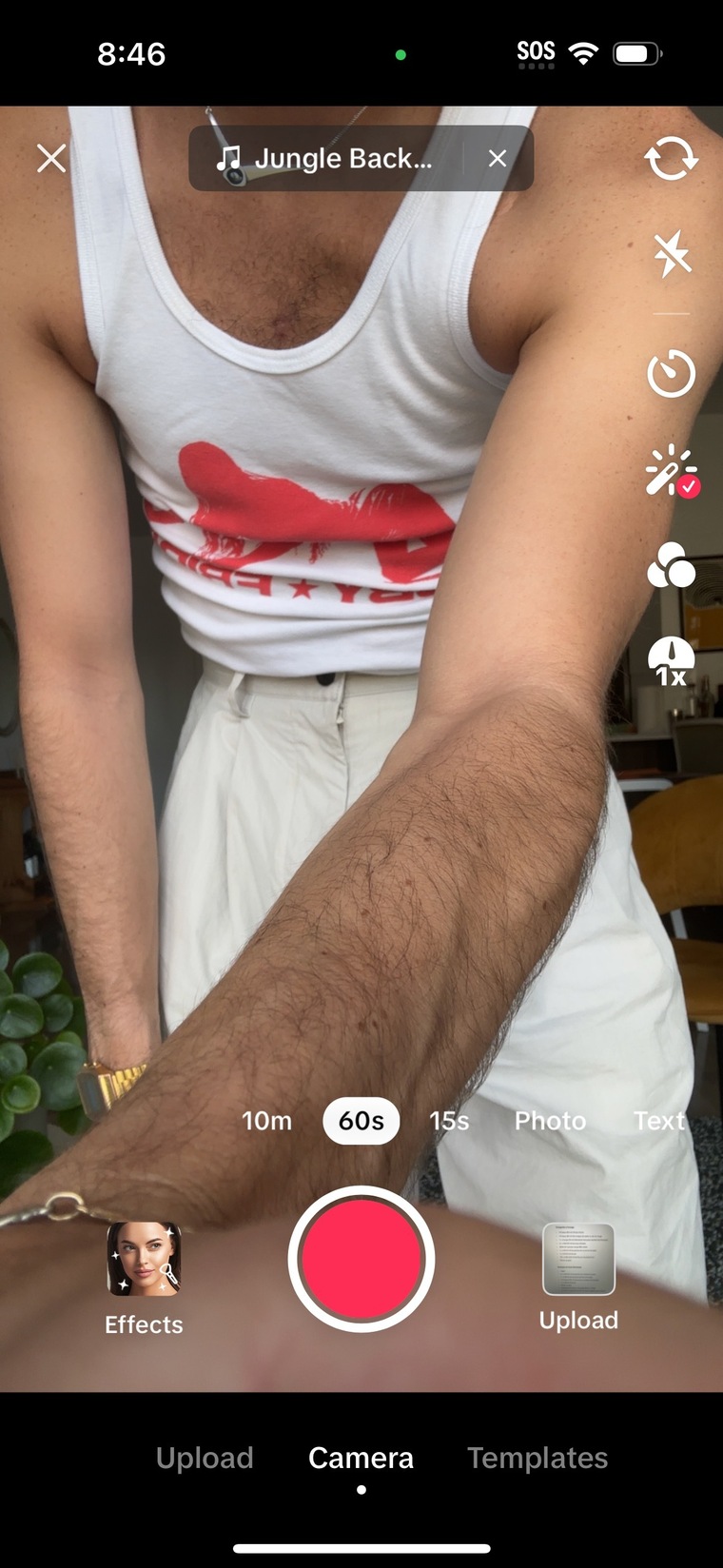Select the 15s recording length
The width and height of the screenshot is (723, 1568).
click(x=449, y=1121)
